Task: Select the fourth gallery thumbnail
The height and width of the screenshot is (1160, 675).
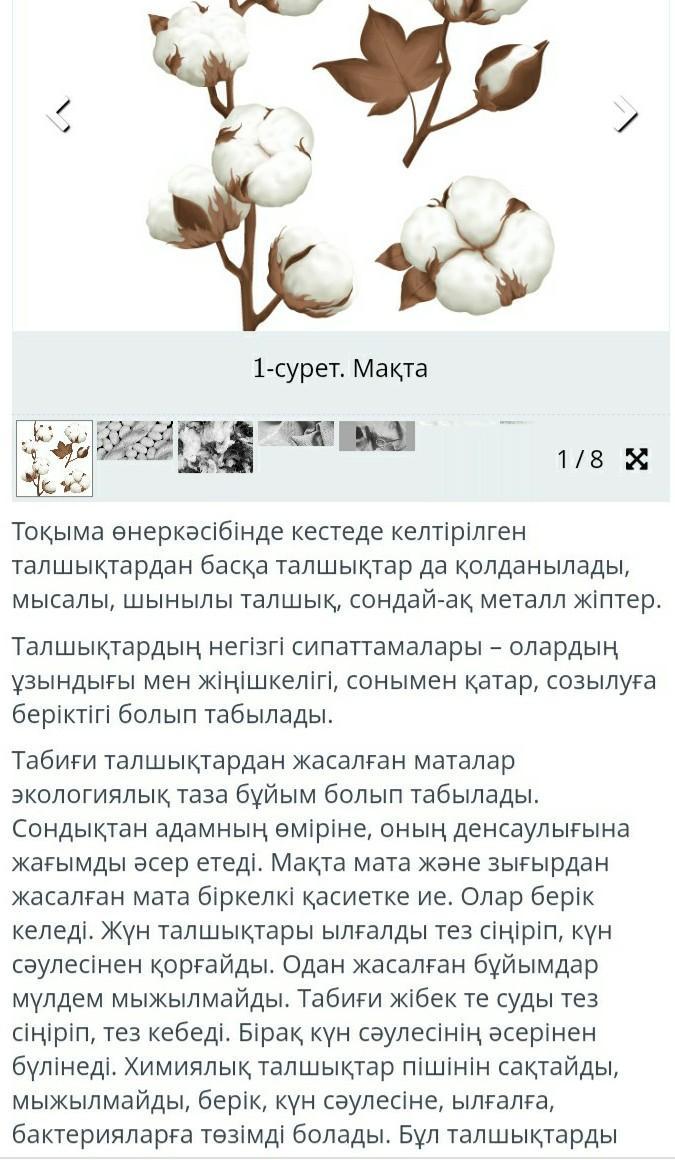Action: [296, 434]
